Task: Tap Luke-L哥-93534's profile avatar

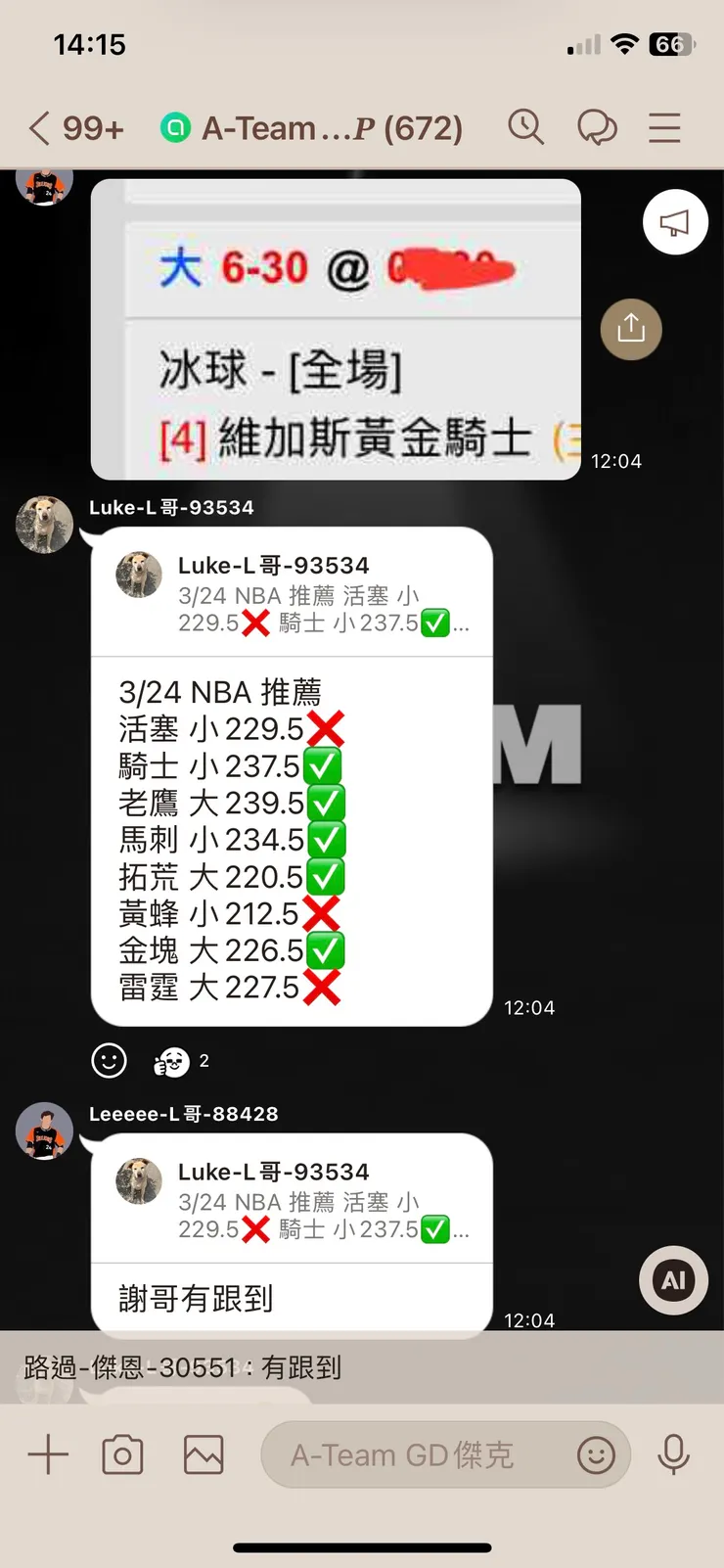Action: (44, 525)
